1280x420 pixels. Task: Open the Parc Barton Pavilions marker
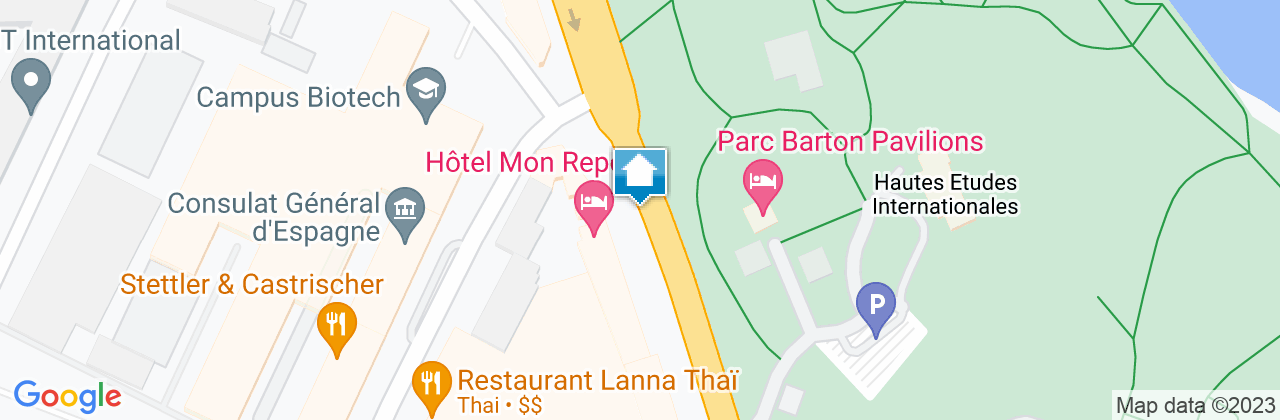point(763,184)
